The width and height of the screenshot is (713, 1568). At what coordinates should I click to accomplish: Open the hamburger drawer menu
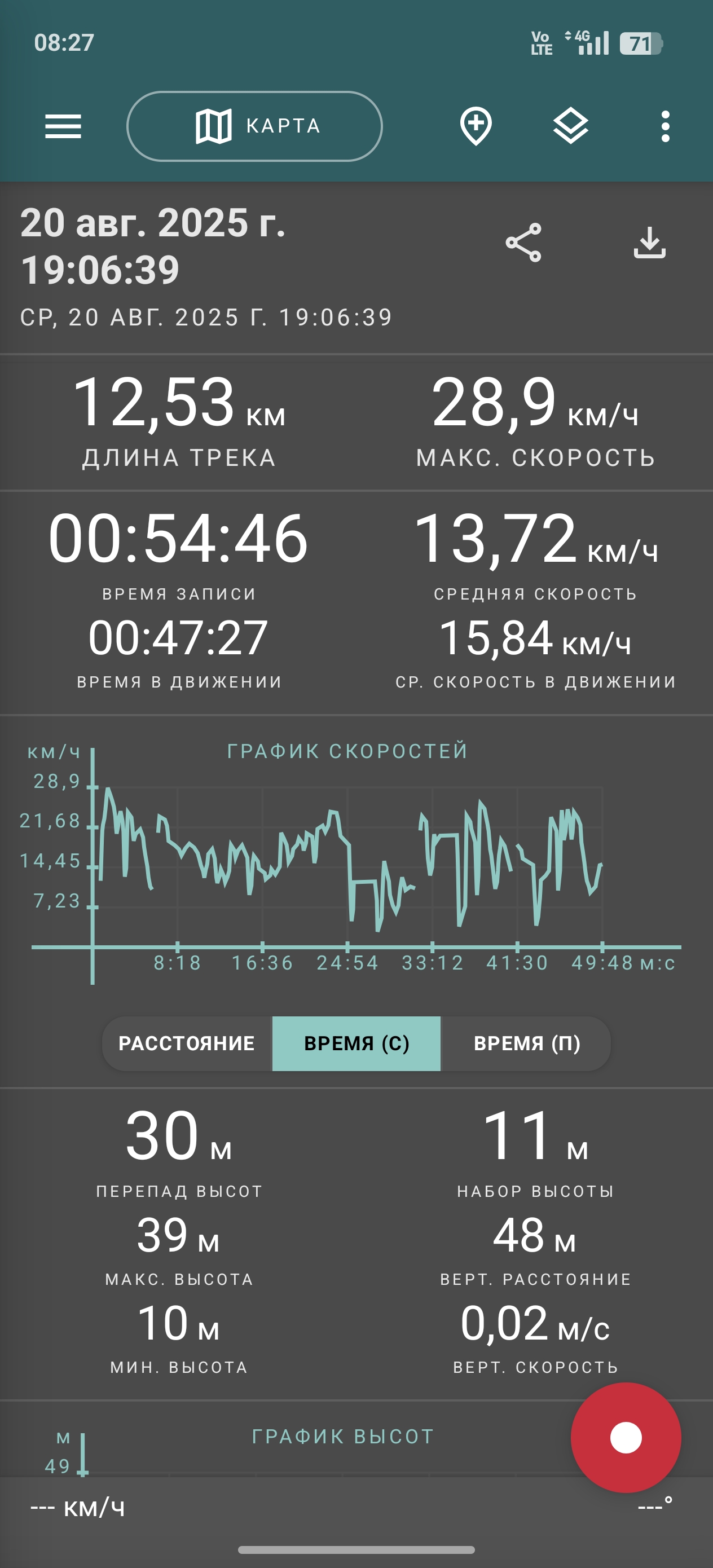click(x=63, y=126)
